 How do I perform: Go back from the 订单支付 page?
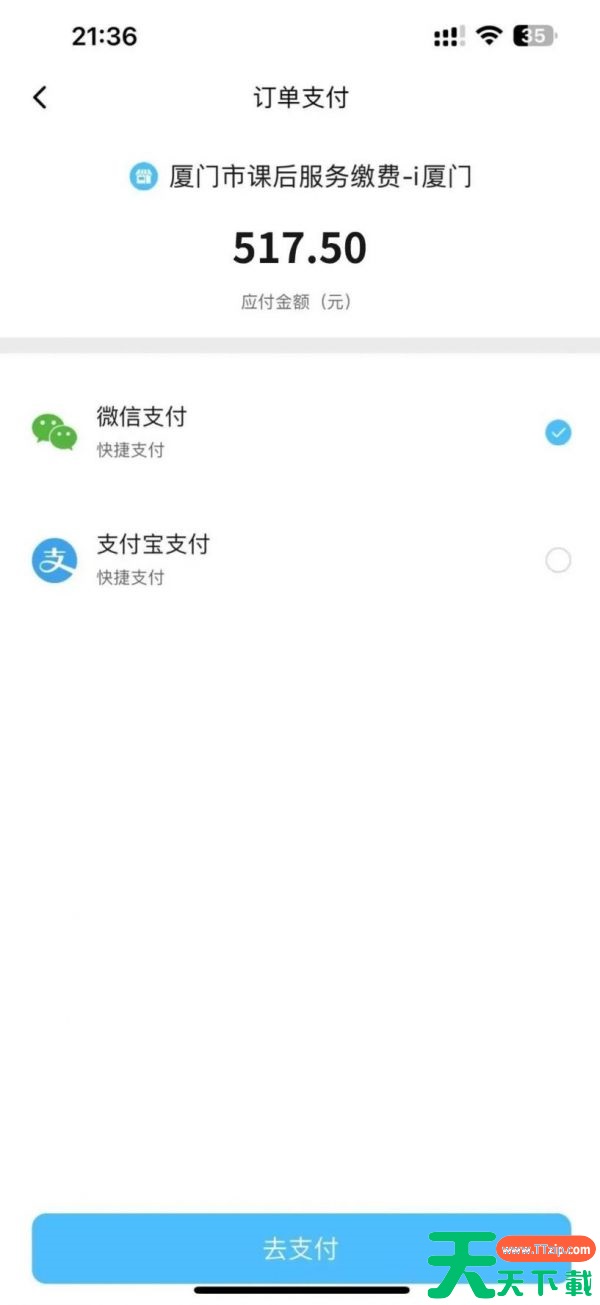[40, 97]
